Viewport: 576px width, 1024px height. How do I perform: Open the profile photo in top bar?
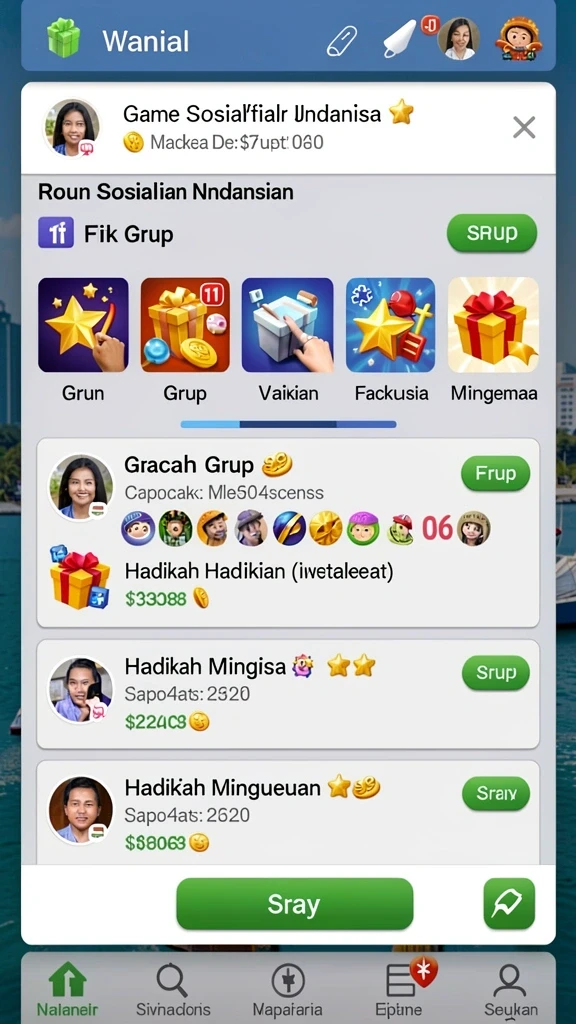458,39
